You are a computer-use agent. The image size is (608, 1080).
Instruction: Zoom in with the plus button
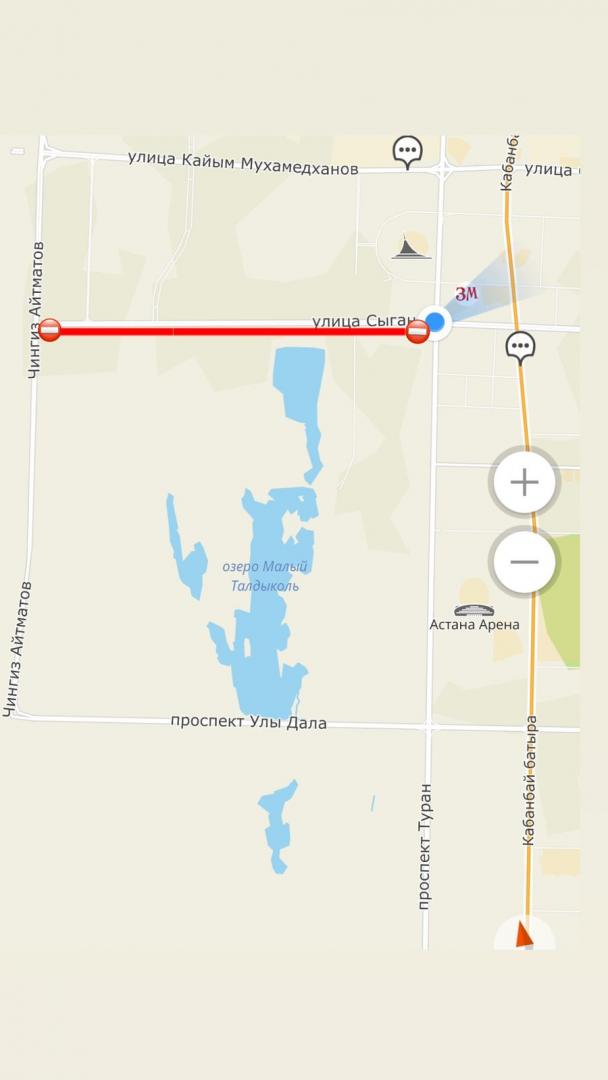pyautogui.click(x=524, y=482)
